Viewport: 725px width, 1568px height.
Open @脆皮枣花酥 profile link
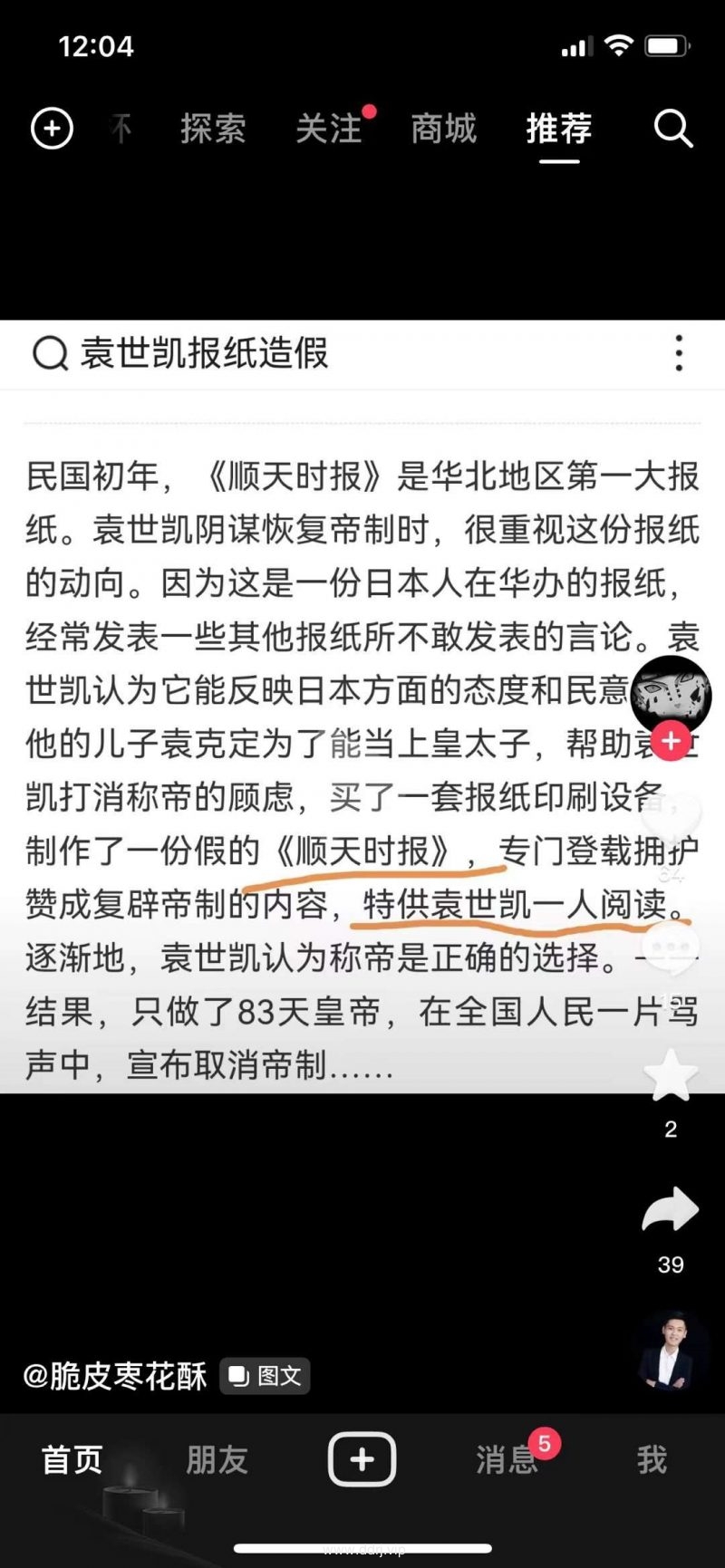click(x=115, y=1376)
